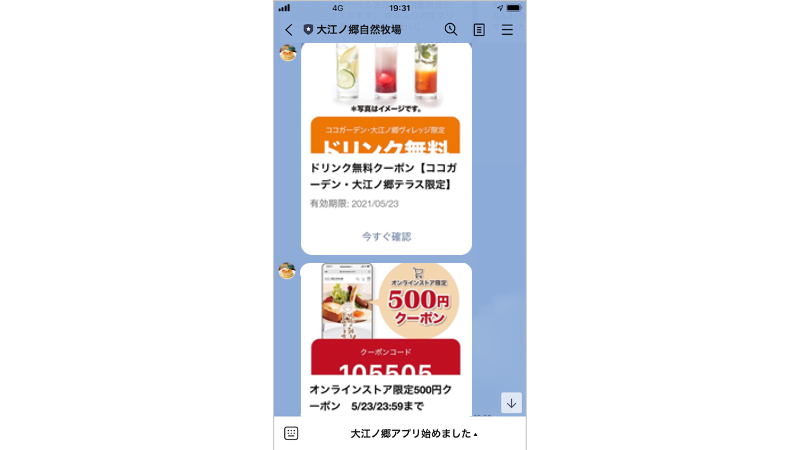Image resolution: width=800 pixels, height=450 pixels.
Task: Switch to keyboard input
Action: [x=291, y=433]
